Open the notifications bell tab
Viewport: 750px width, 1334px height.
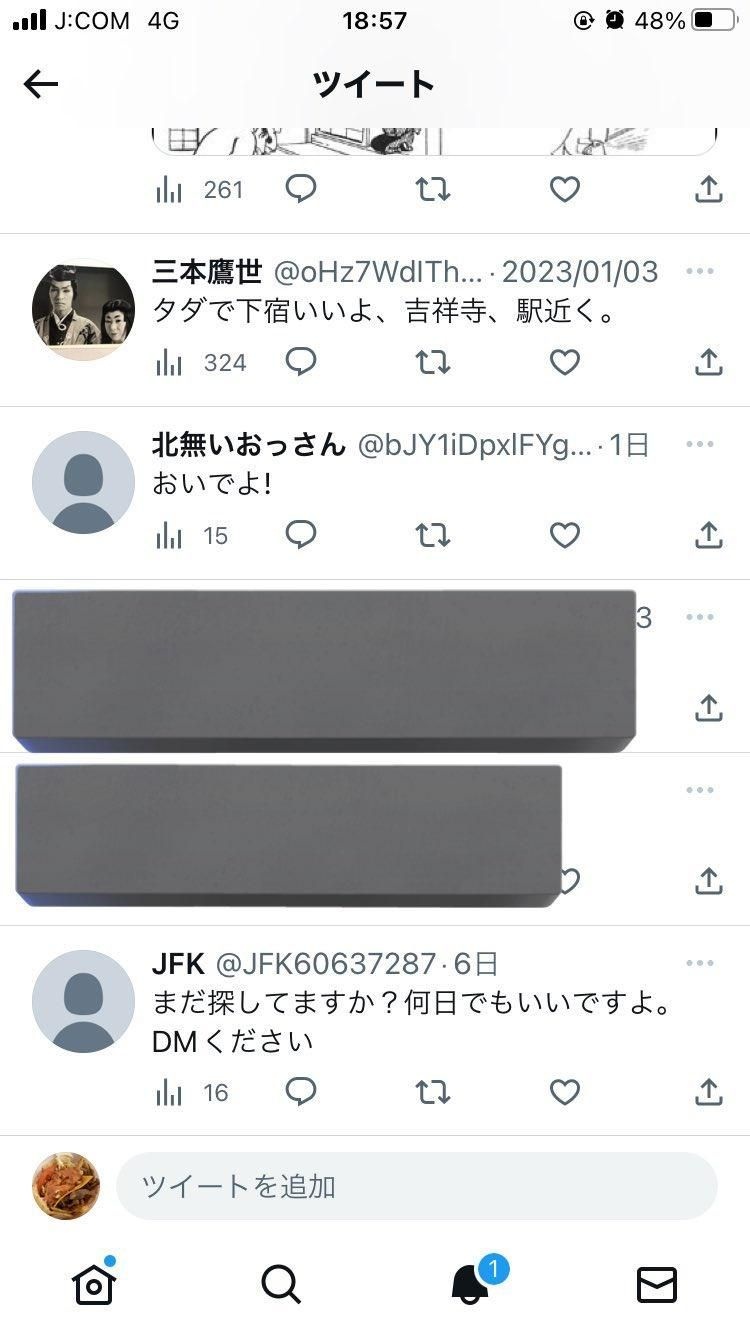click(470, 1283)
